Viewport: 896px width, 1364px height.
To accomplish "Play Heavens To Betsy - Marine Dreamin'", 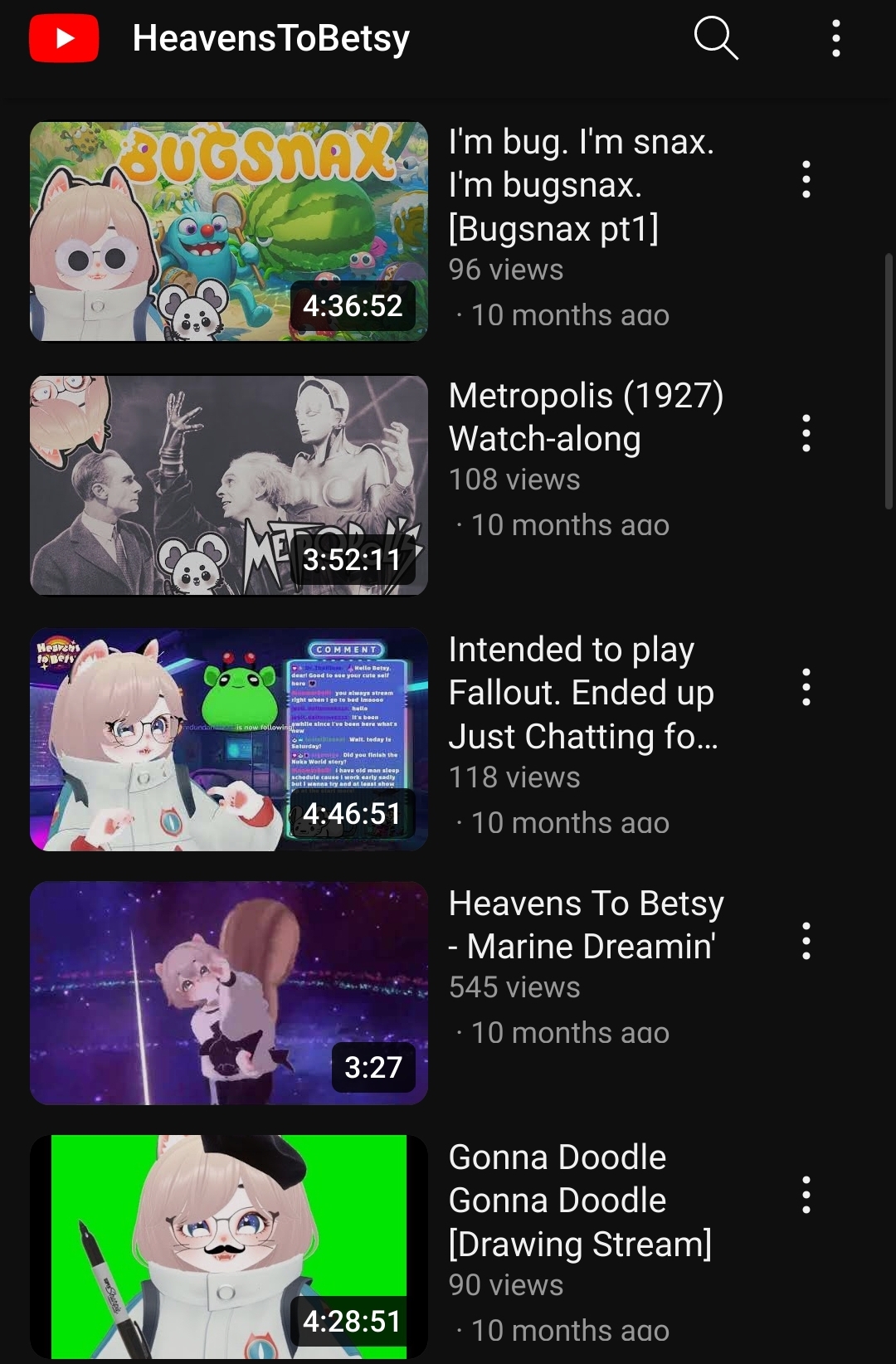I will point(229,993).
